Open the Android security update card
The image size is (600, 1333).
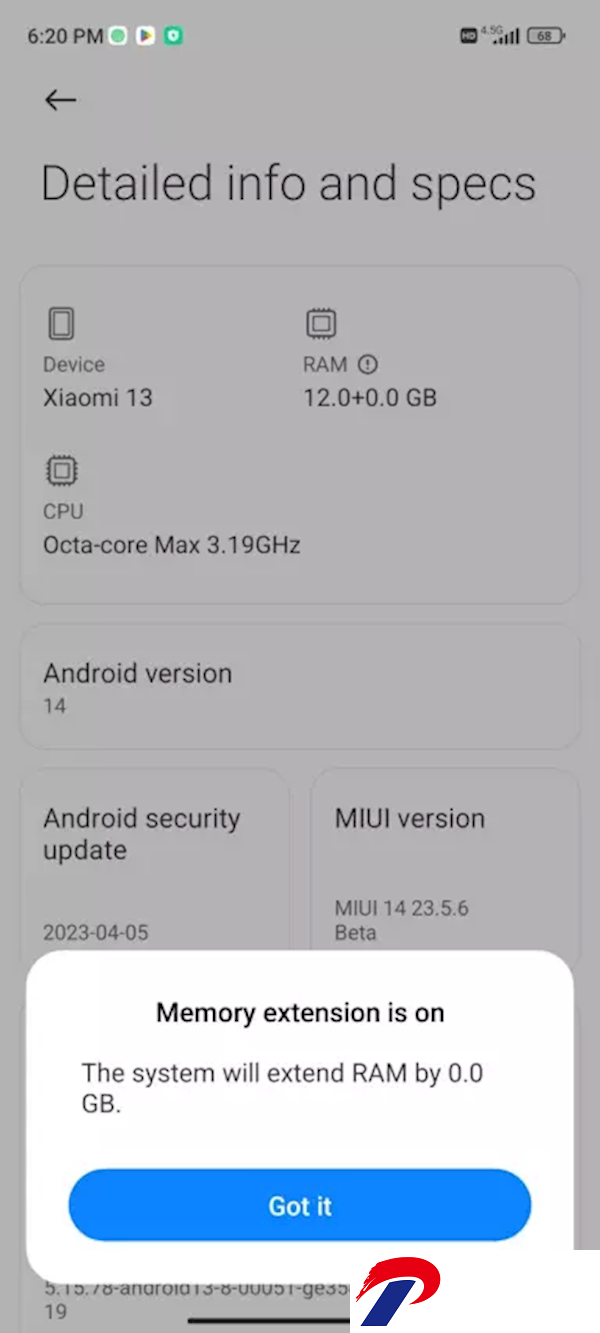pyautogui.click(x=155, y=860)
